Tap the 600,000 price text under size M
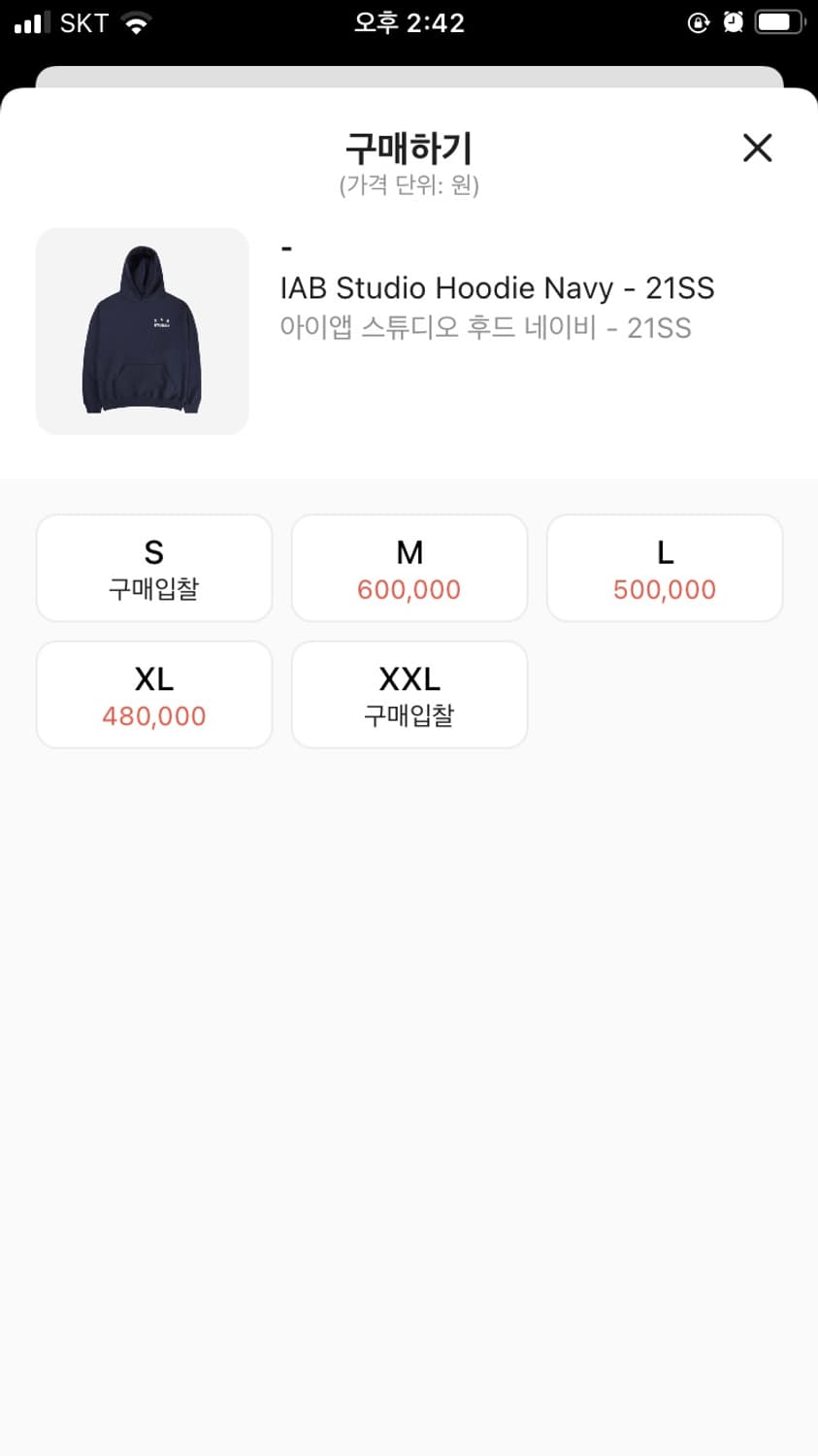The image size is (818, 1456). 409,588
